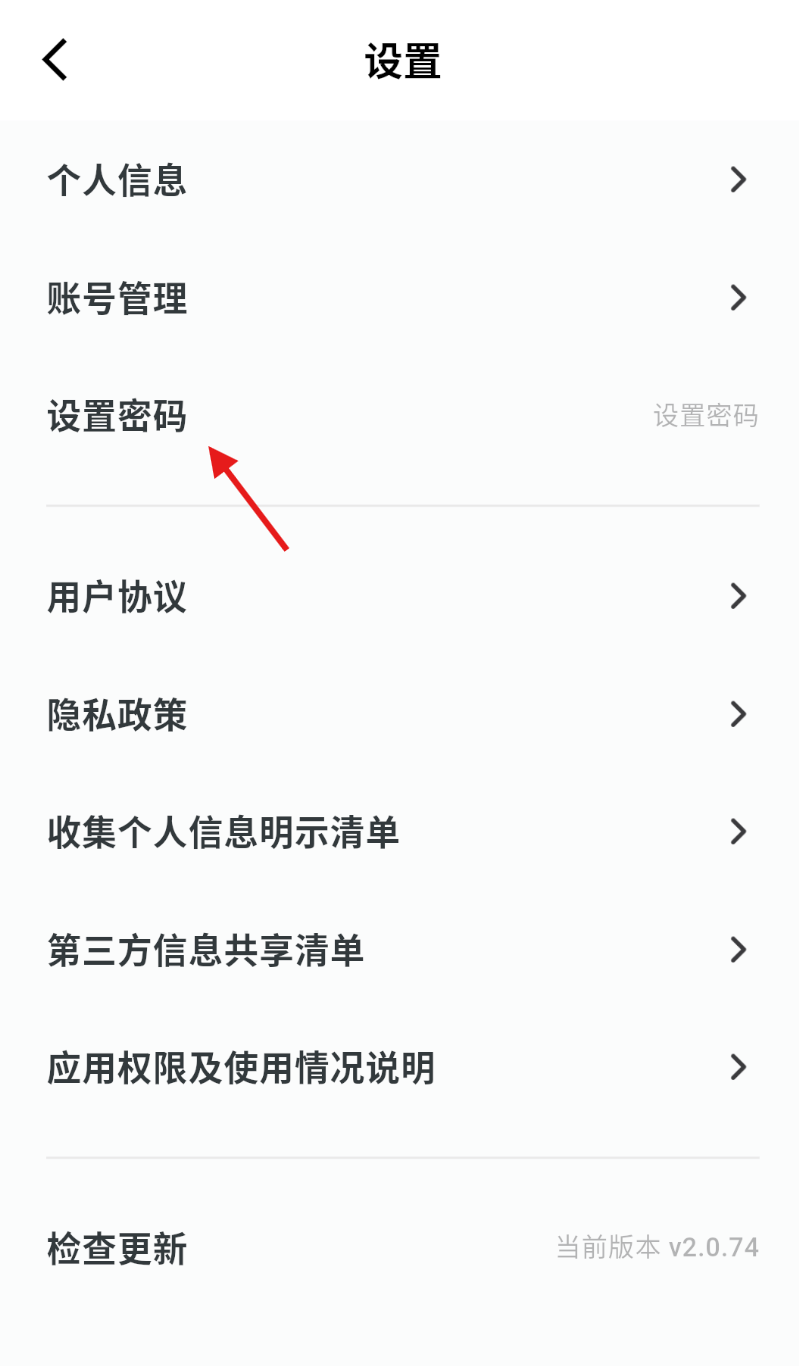Tap 检查更新 to check for updates
The image size is (799, 1366).
pyautogui.click(x=399, y=1249)
